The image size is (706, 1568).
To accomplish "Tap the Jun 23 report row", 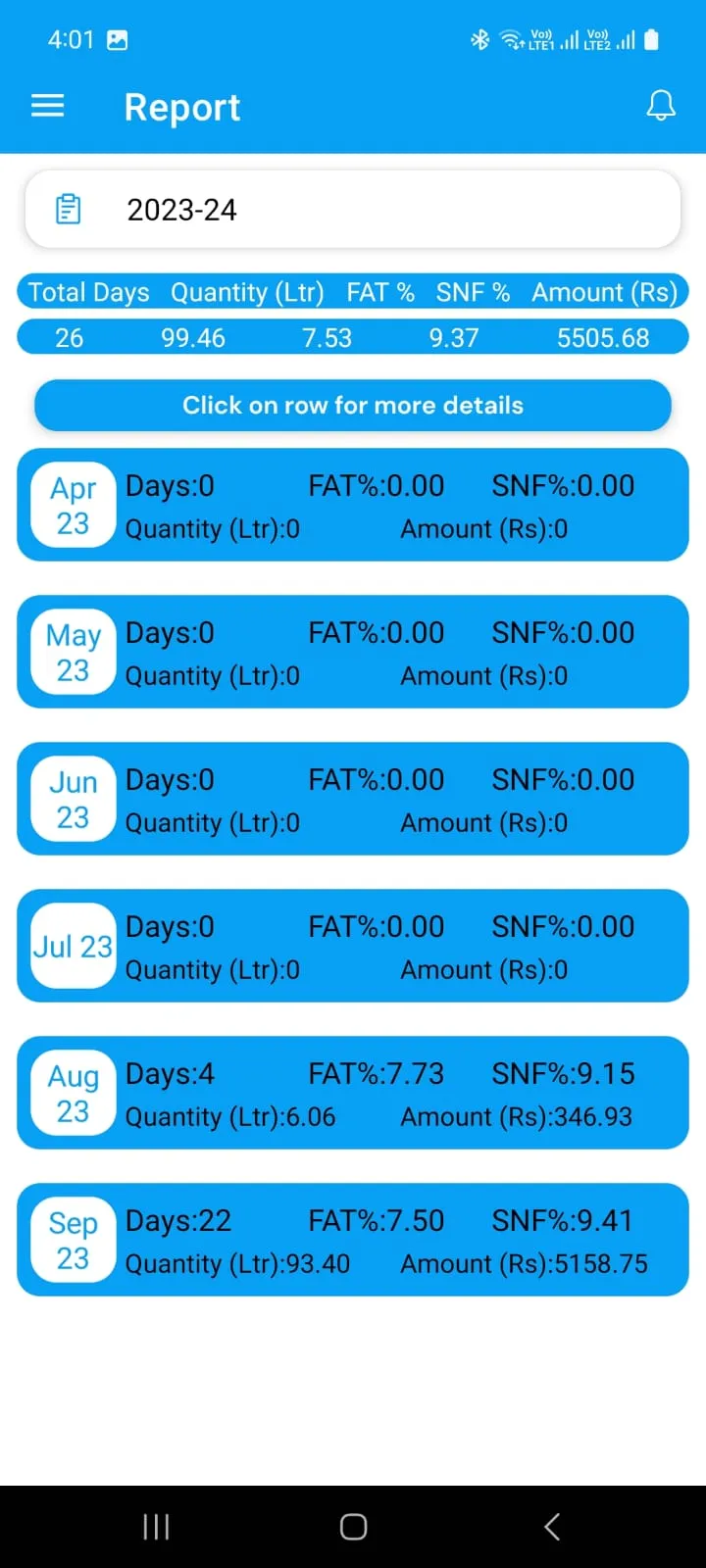I will pos(392,799).
